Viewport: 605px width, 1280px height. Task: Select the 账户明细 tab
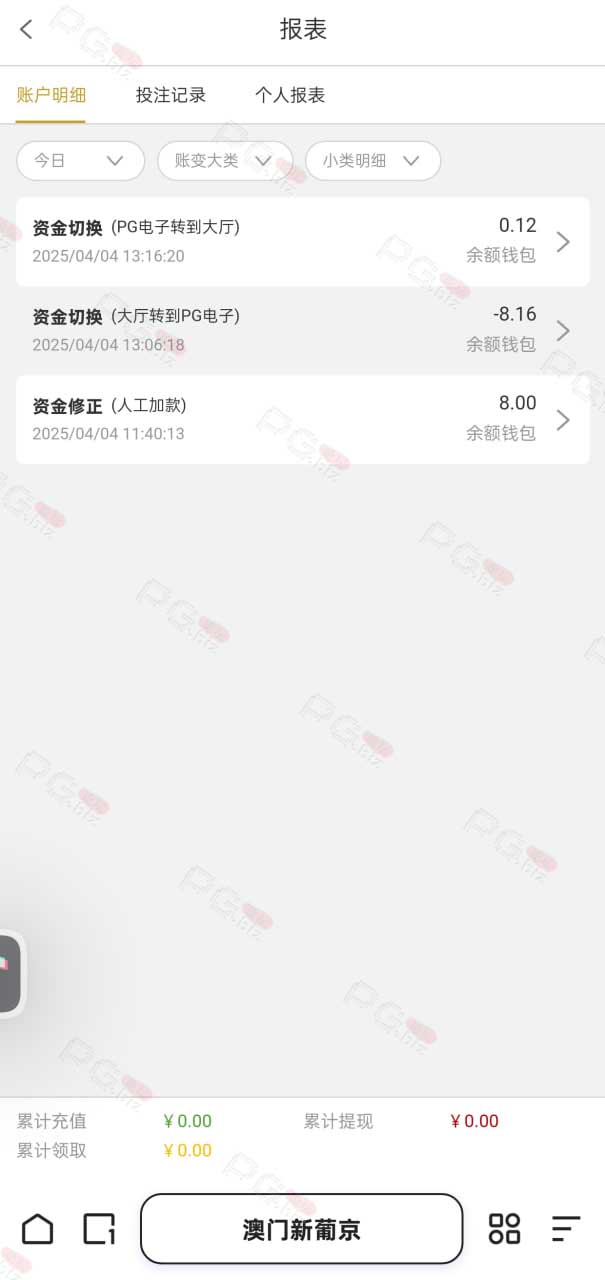(51, 95)
